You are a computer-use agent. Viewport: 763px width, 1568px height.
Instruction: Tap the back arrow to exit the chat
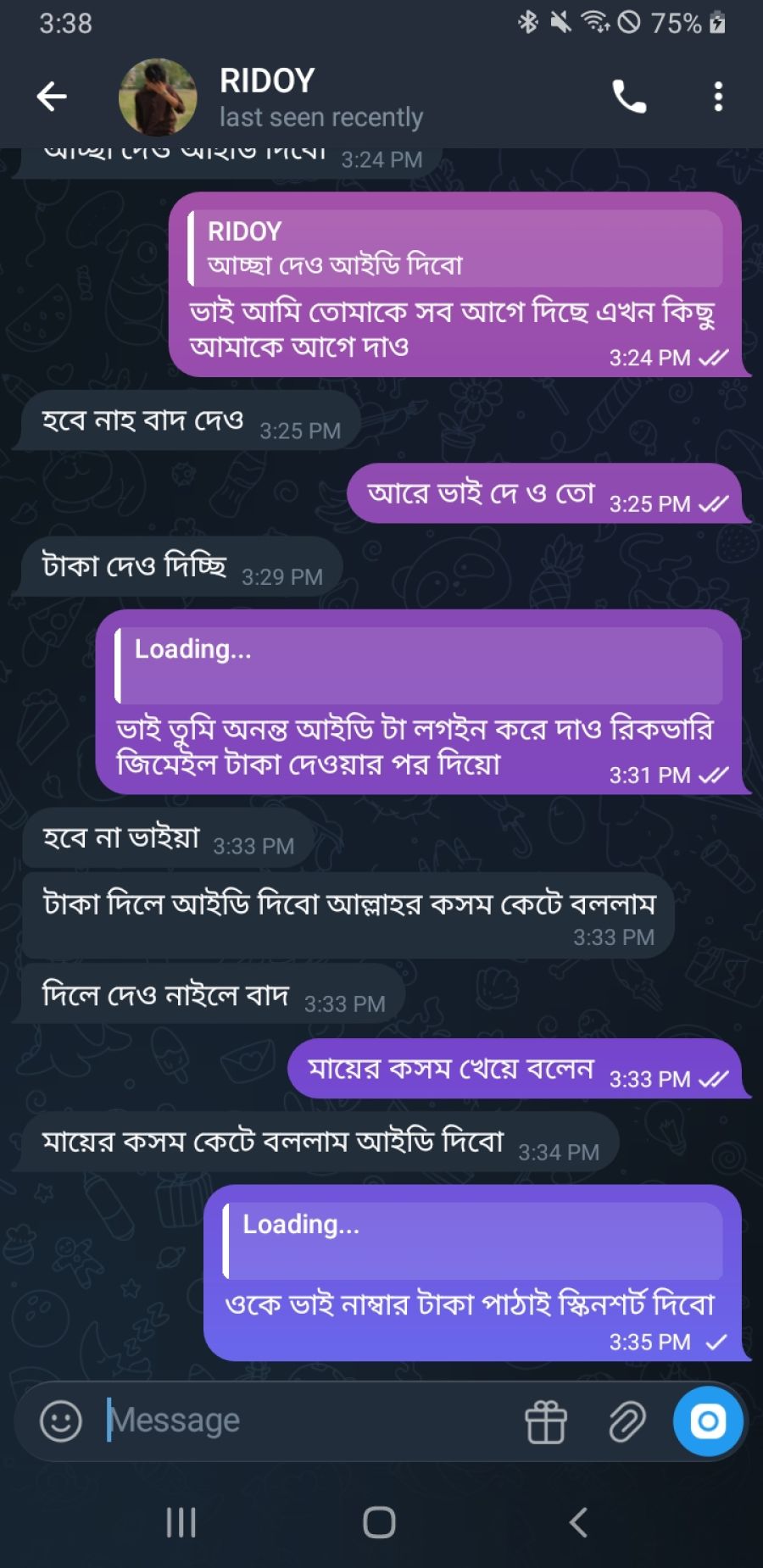tap(51, 96)
